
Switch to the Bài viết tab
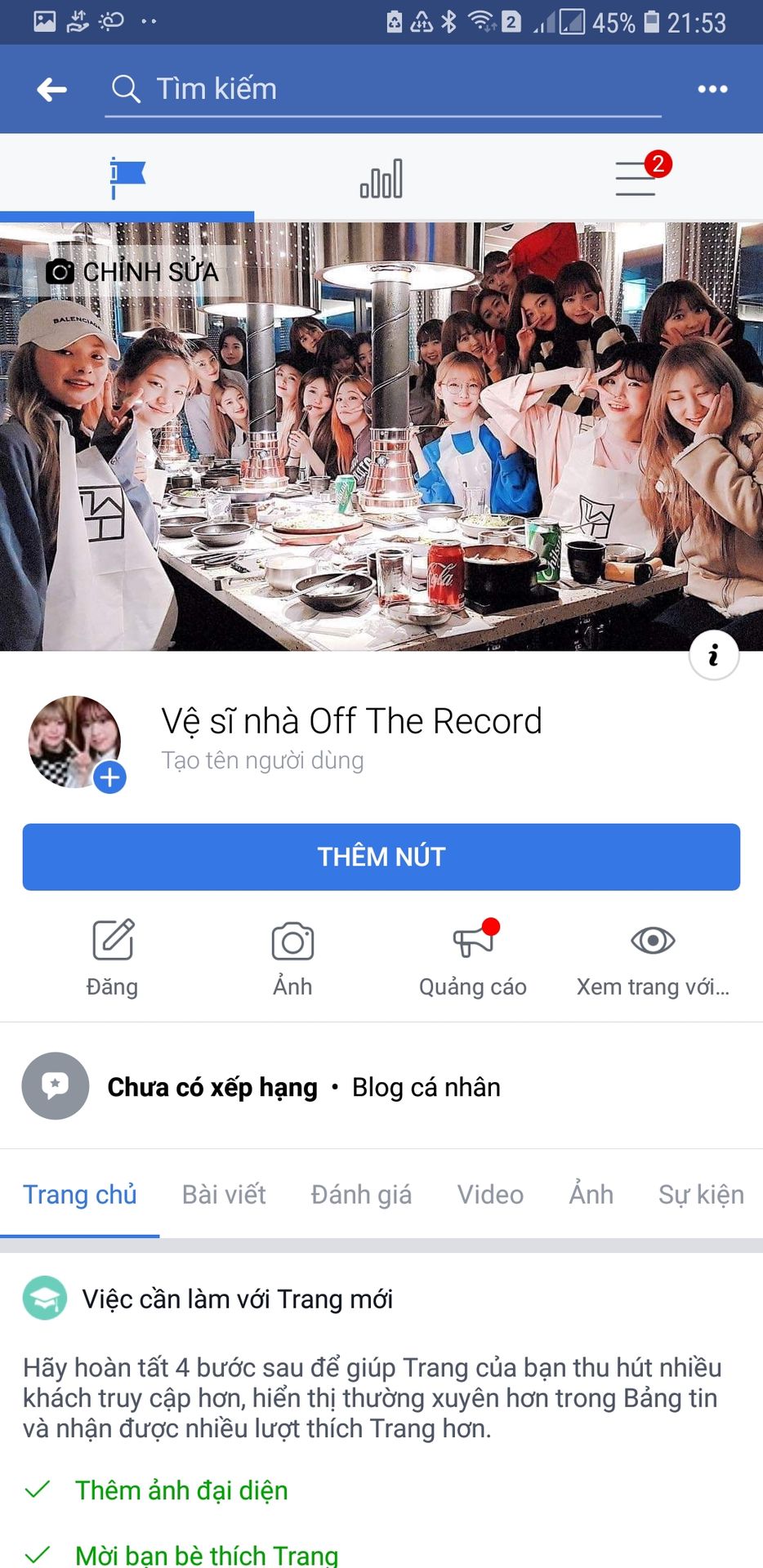[224, 1195]
